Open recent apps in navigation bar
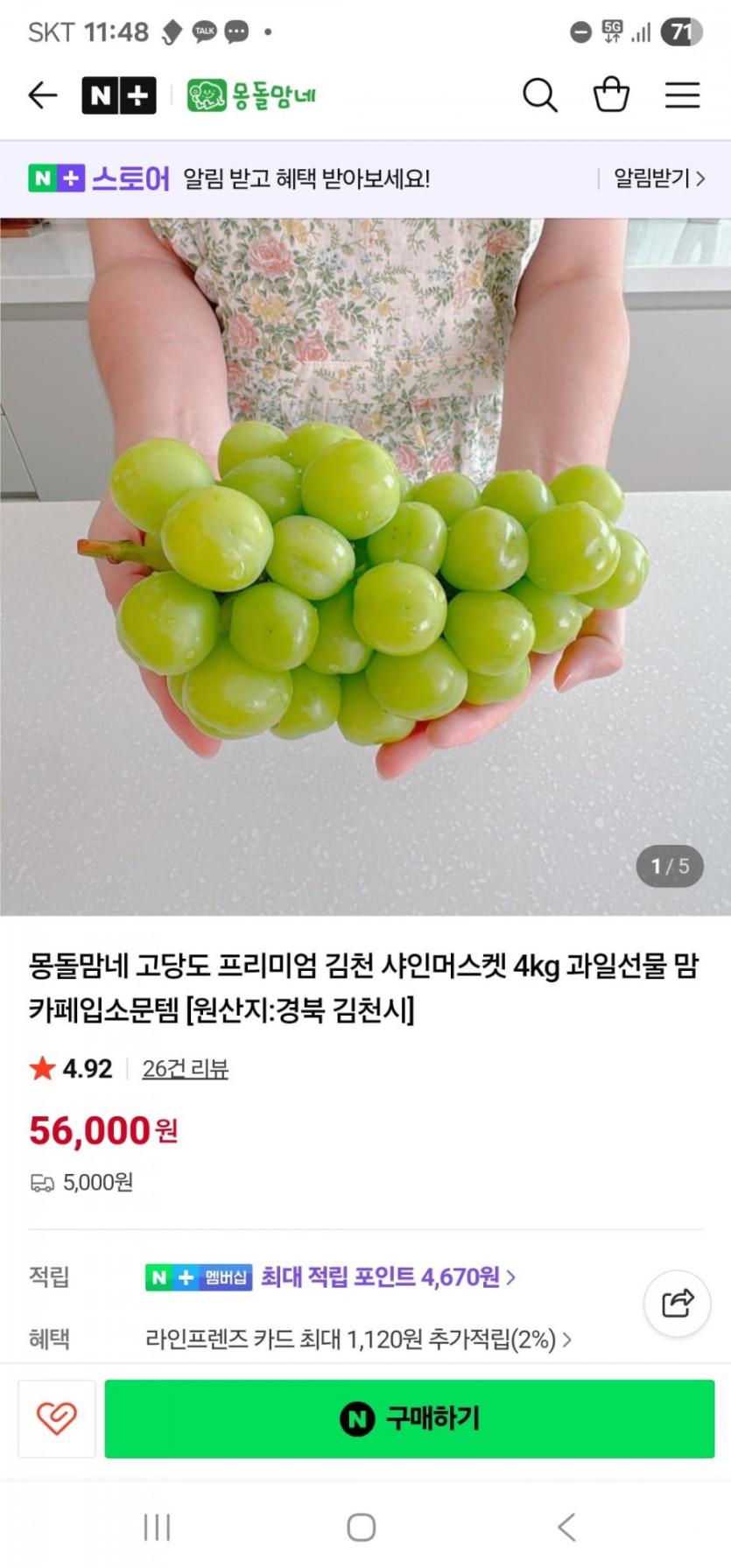Screen dimensions: 731x1568 tap(157, 1527)
